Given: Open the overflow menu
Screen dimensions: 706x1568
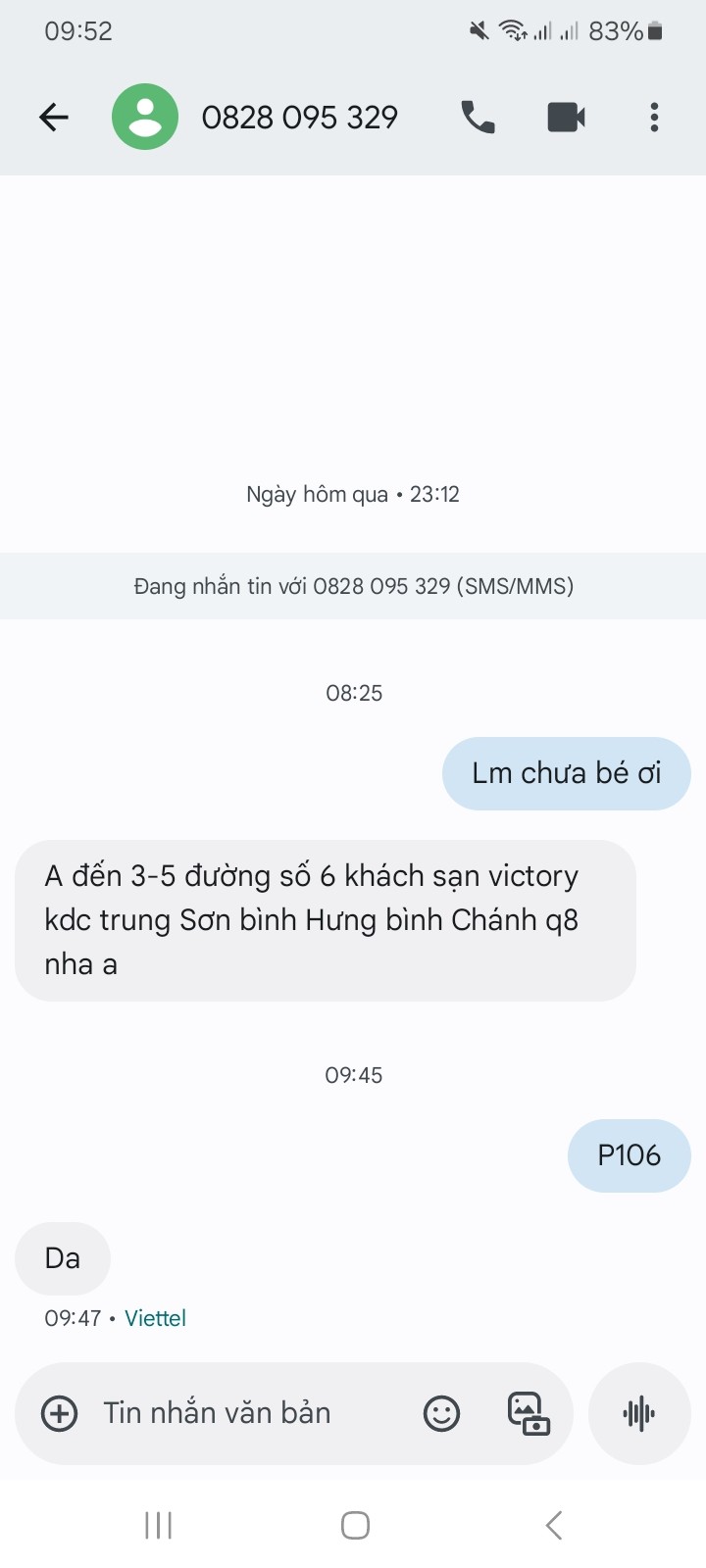Looking at the screenshot, I should point(654,118).
